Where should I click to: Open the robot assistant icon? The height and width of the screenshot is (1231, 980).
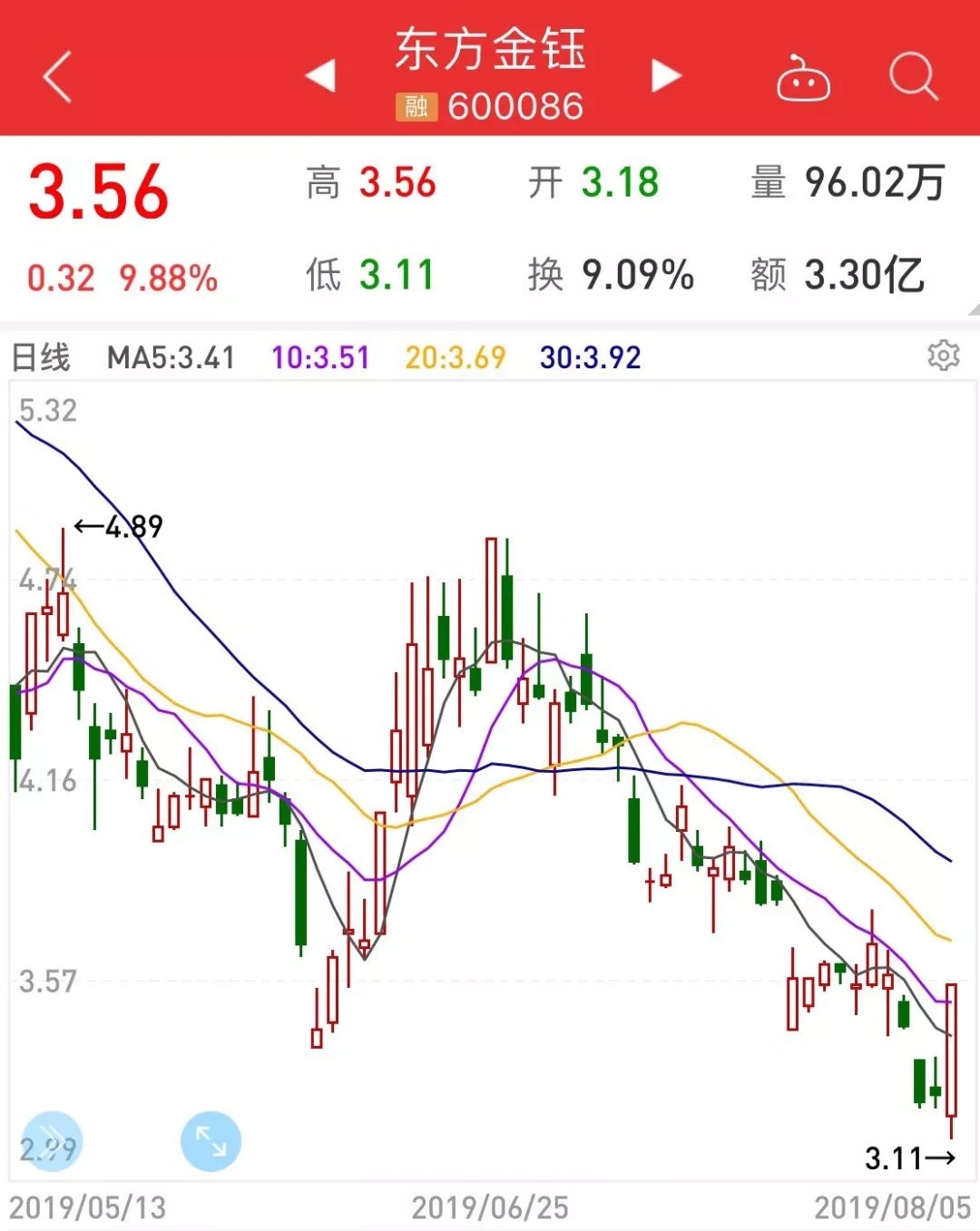[803, 78]
